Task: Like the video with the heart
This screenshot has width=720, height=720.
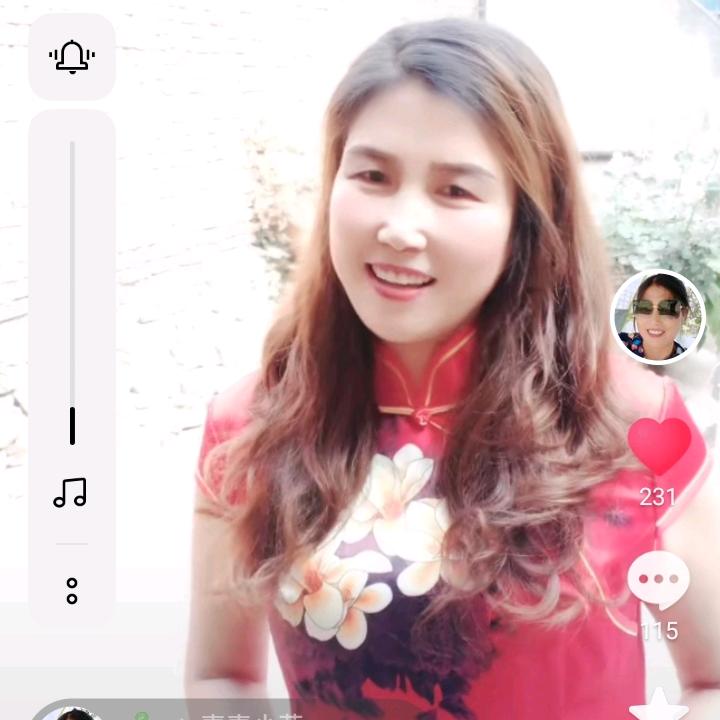Action: click(x=659, y=445)
